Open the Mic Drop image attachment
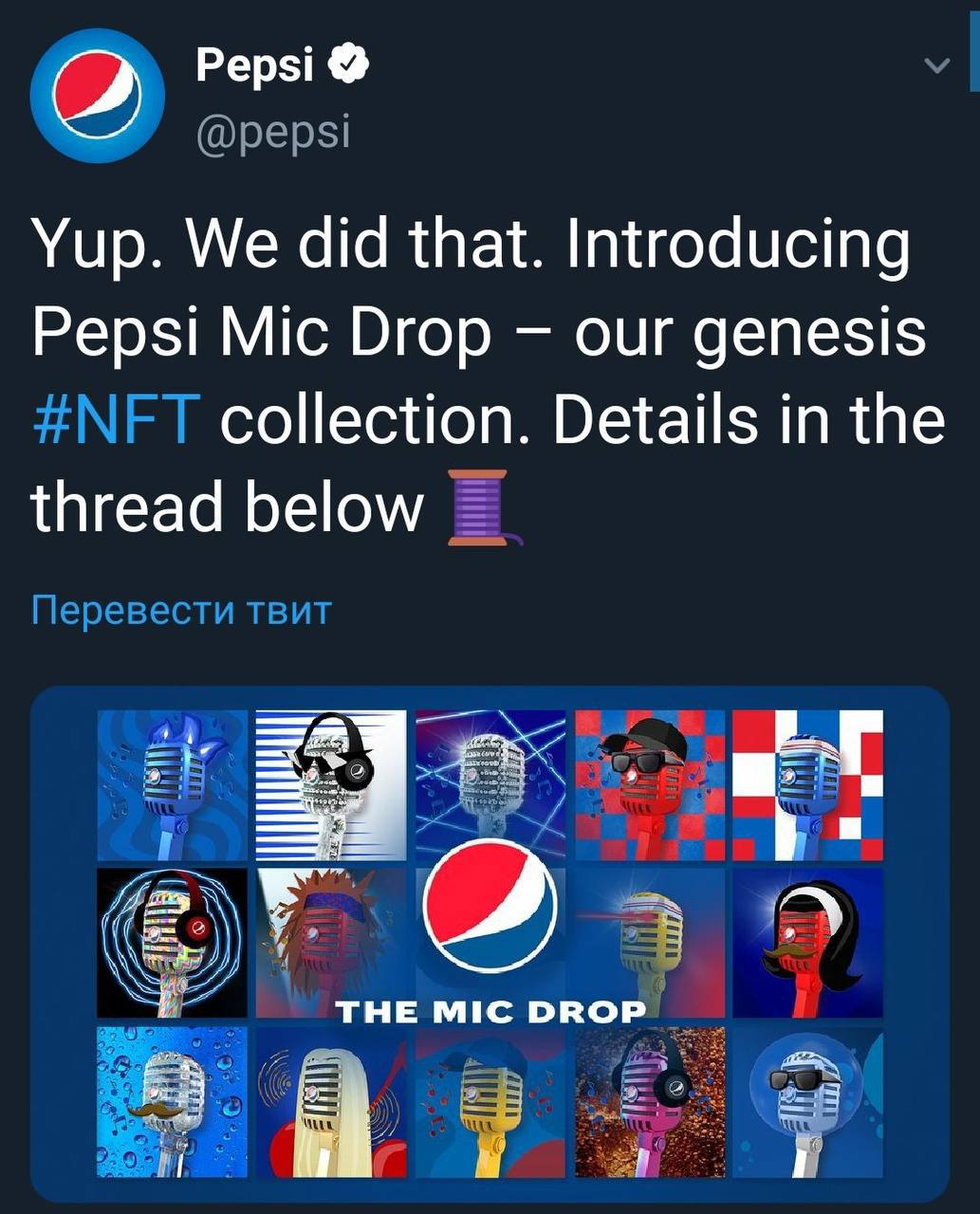This screenshot has width=980, height=1214. tap(490, 944)
